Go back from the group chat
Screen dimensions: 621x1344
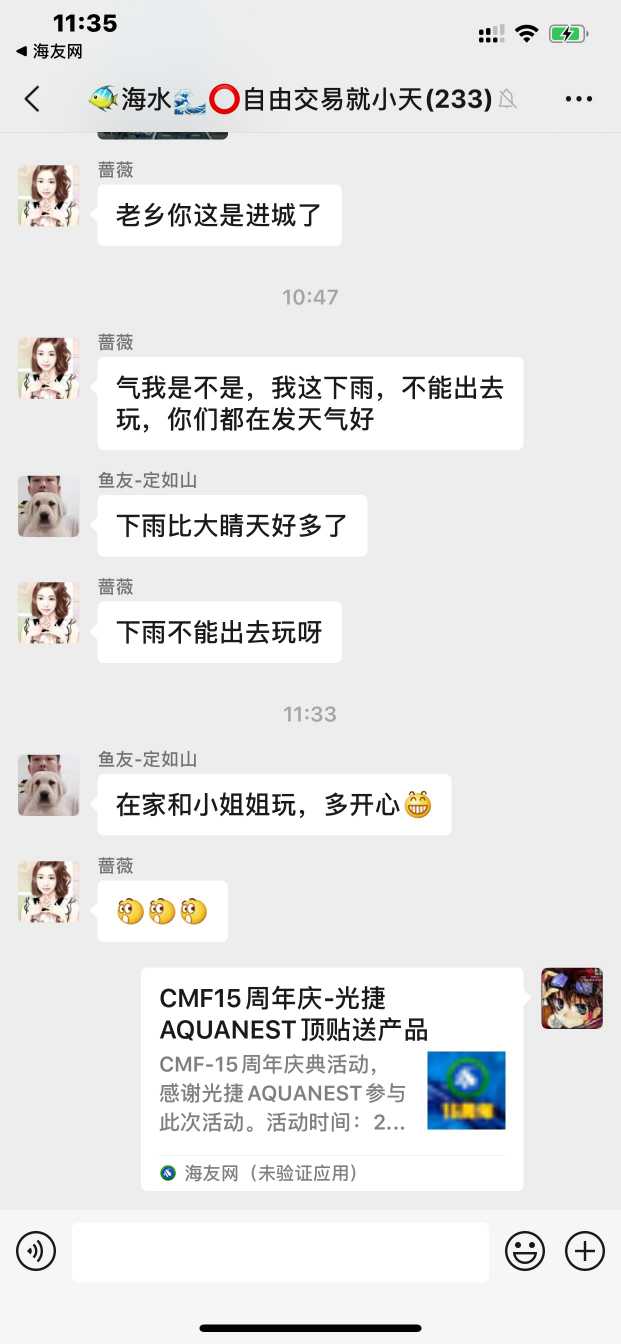coord(32,99)
